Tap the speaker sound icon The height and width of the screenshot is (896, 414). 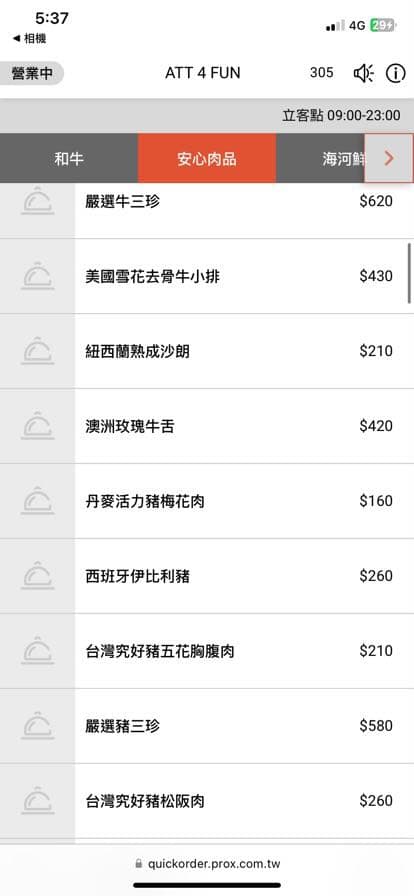pyautogui.click(x=364, y=73)
